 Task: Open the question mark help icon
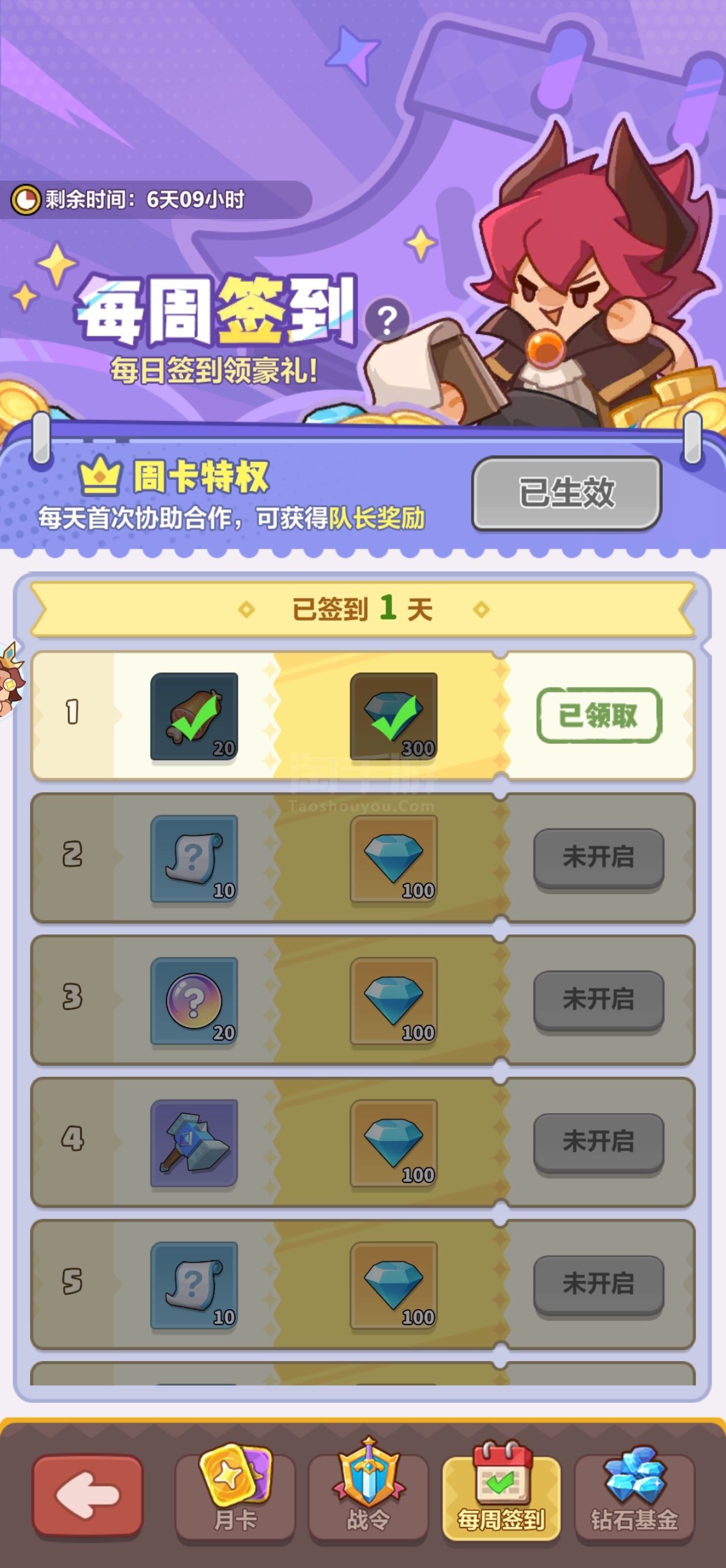[x=387, y=319]
